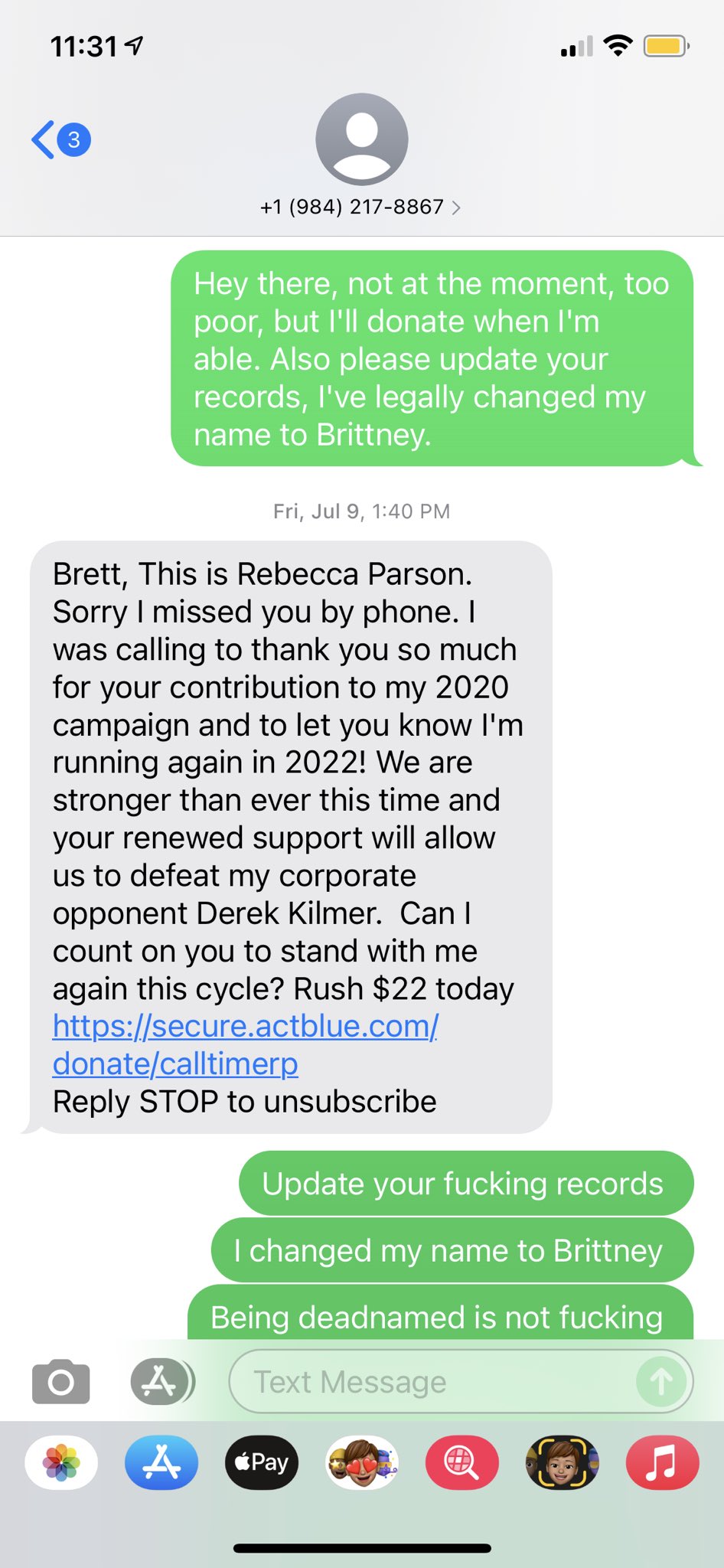Go back to the messages list

[x=60, y=139]
